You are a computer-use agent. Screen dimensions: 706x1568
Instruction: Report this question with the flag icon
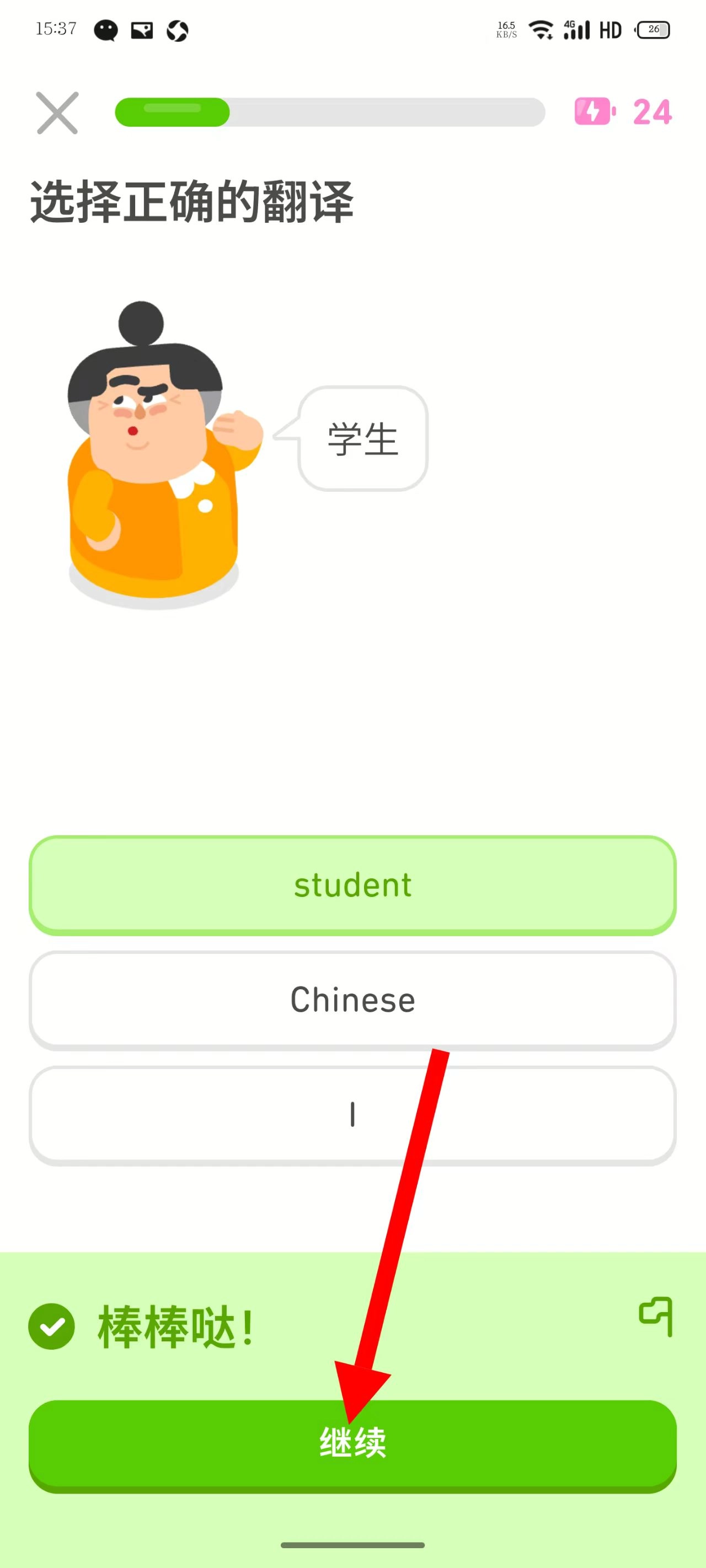coord(655,1317)
